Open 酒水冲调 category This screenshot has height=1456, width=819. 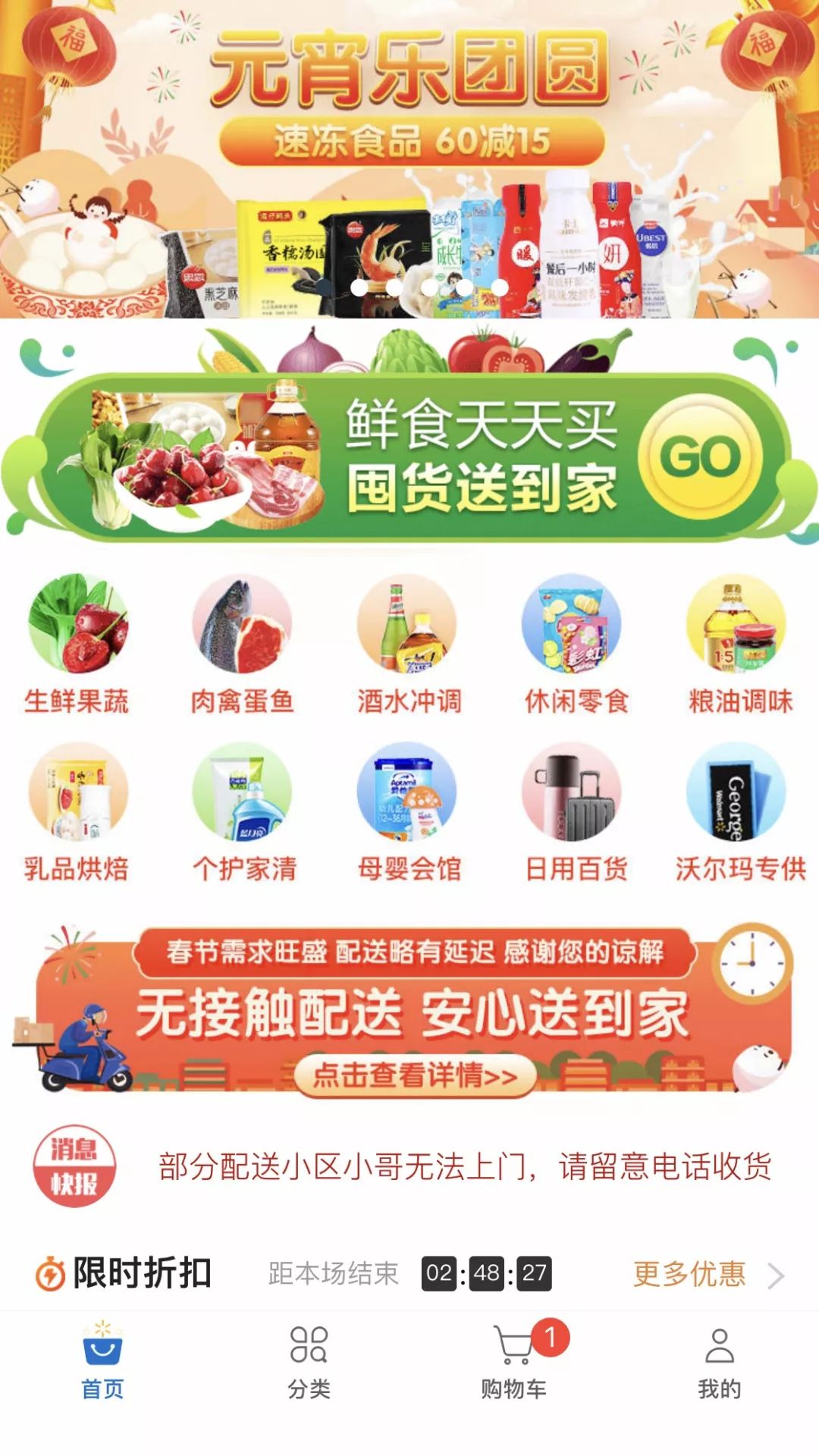point(408,645)
